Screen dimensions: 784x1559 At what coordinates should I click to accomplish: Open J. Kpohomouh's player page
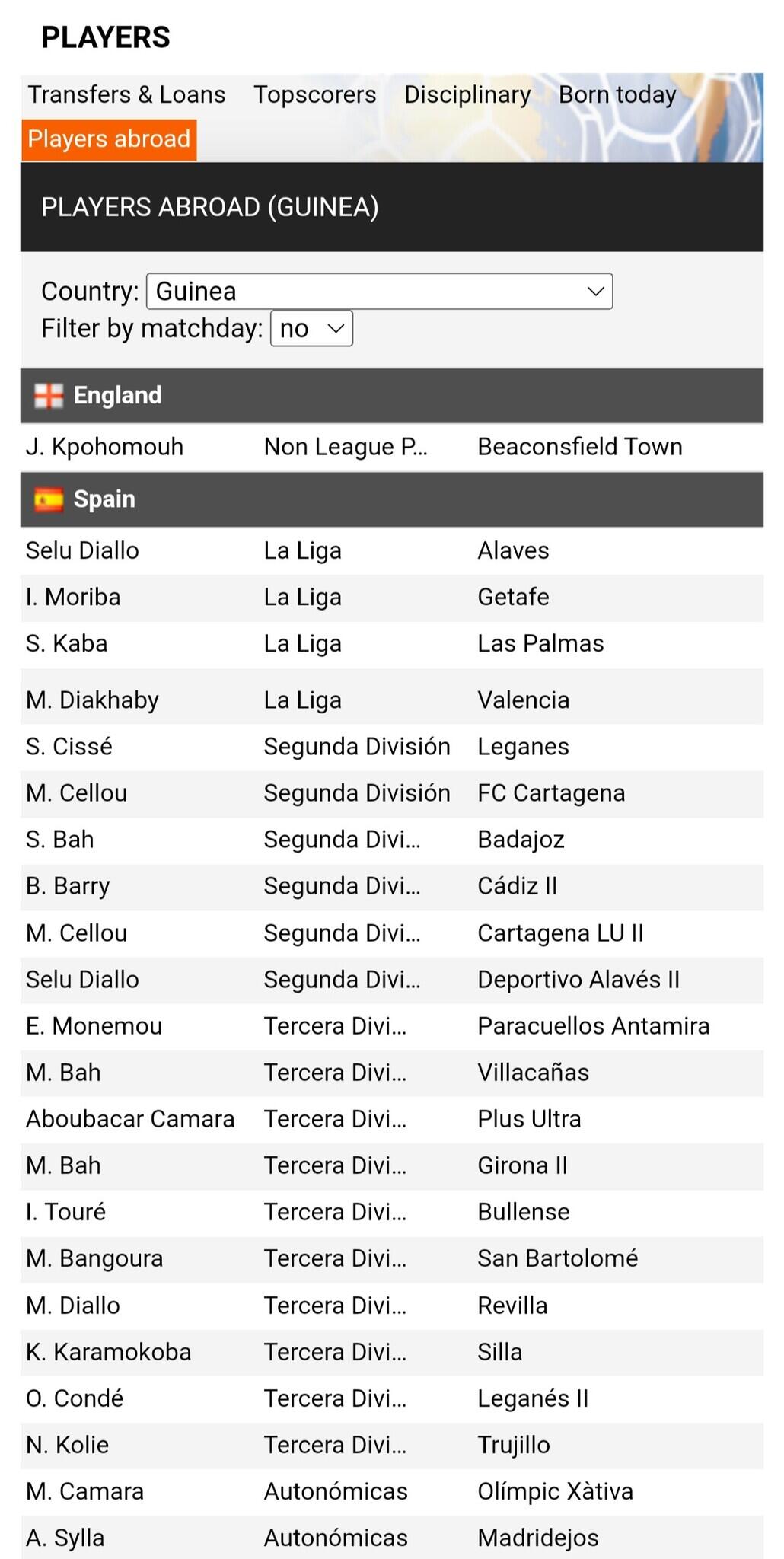[104, 447]
